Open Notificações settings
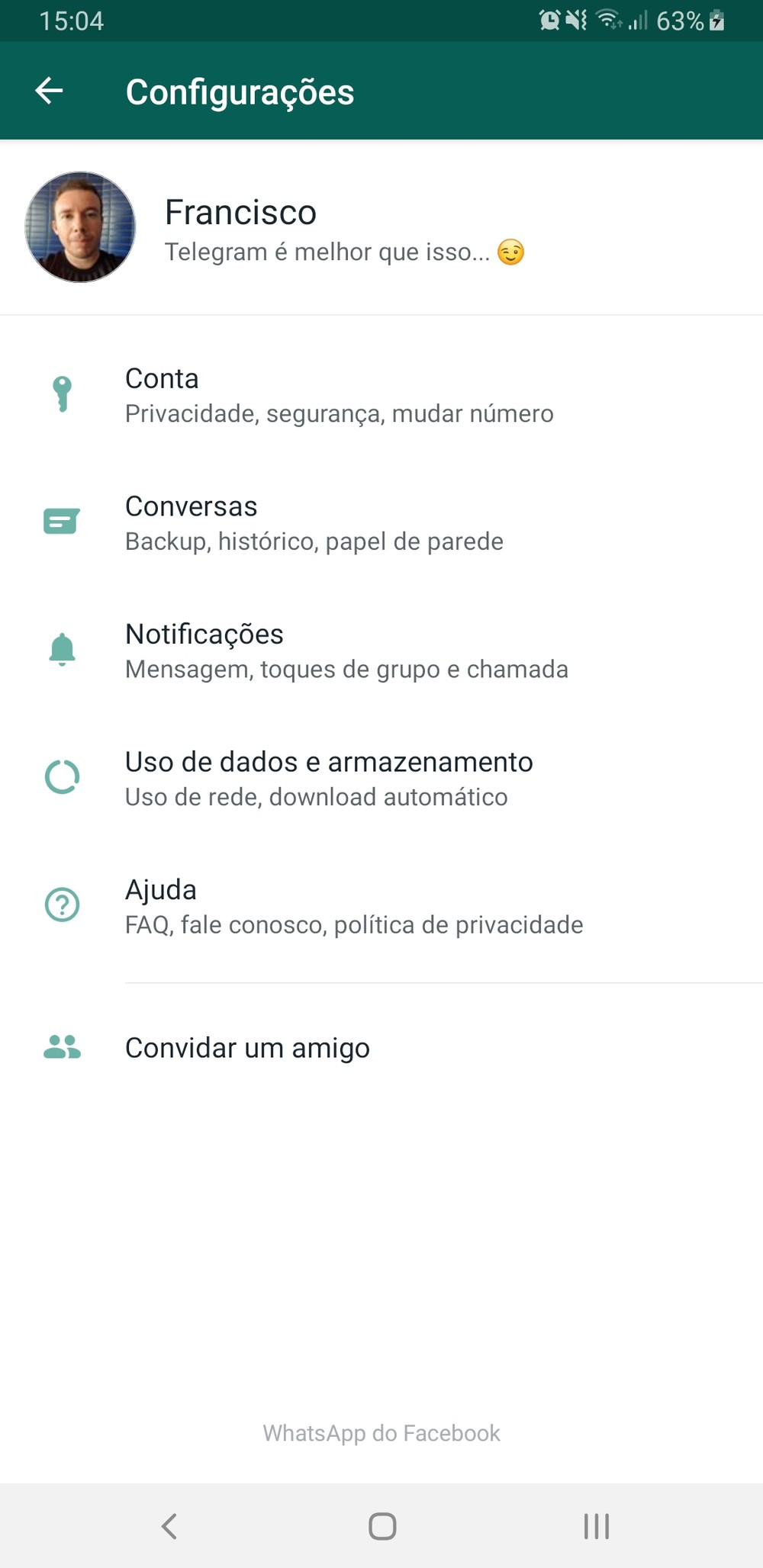 tap(346, 651)
